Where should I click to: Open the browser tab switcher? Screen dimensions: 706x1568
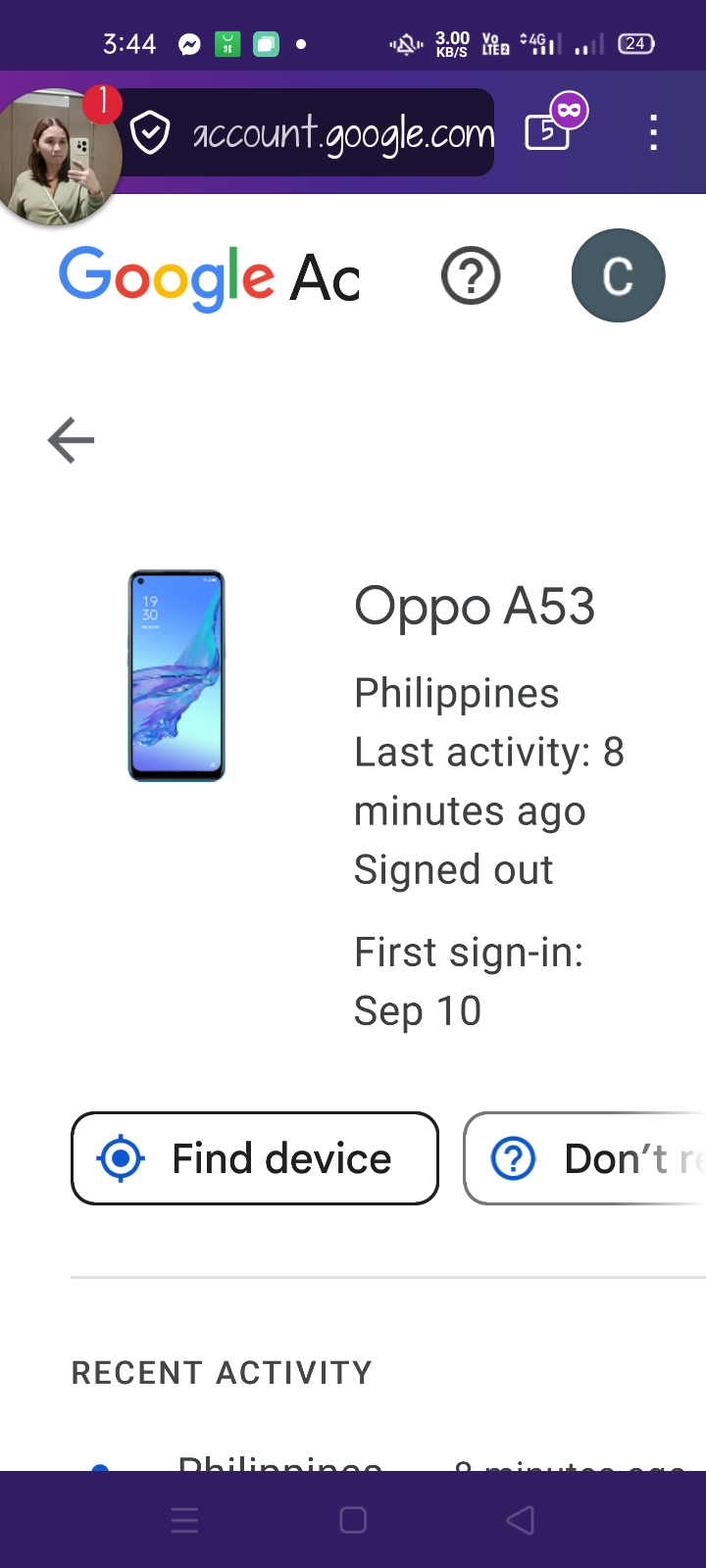click(x=549, y=130)
